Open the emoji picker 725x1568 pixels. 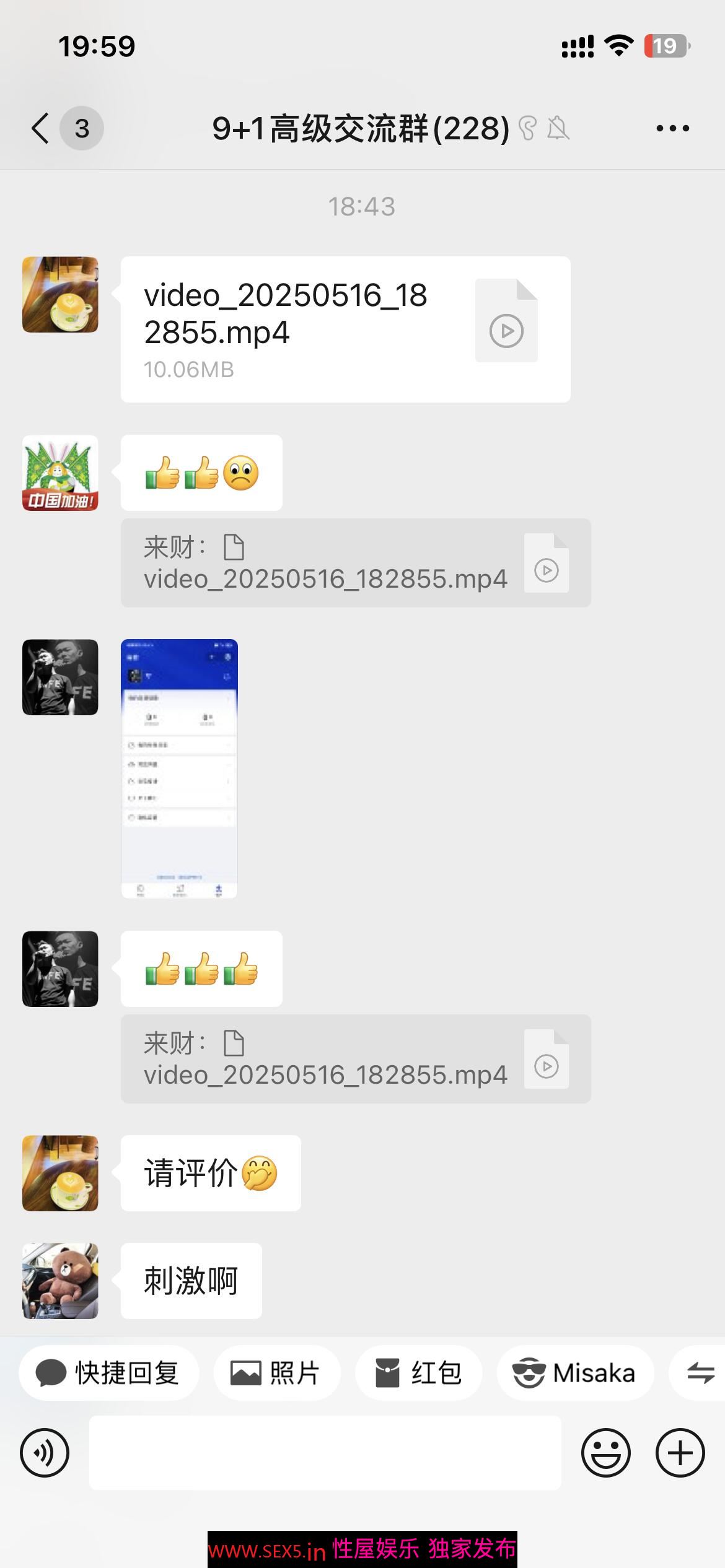click(x=605, y=1452)
